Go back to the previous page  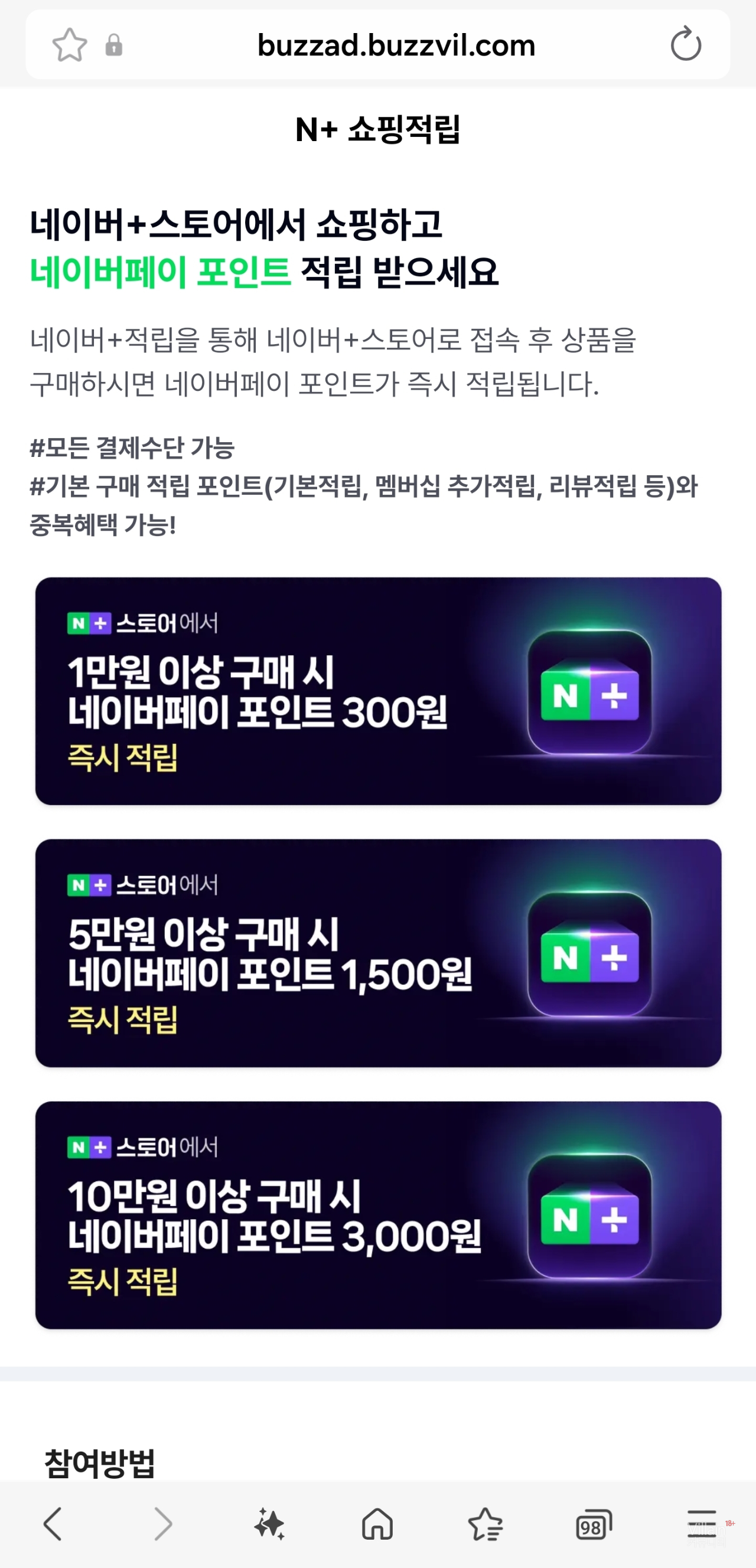(x=53, y=1524)
